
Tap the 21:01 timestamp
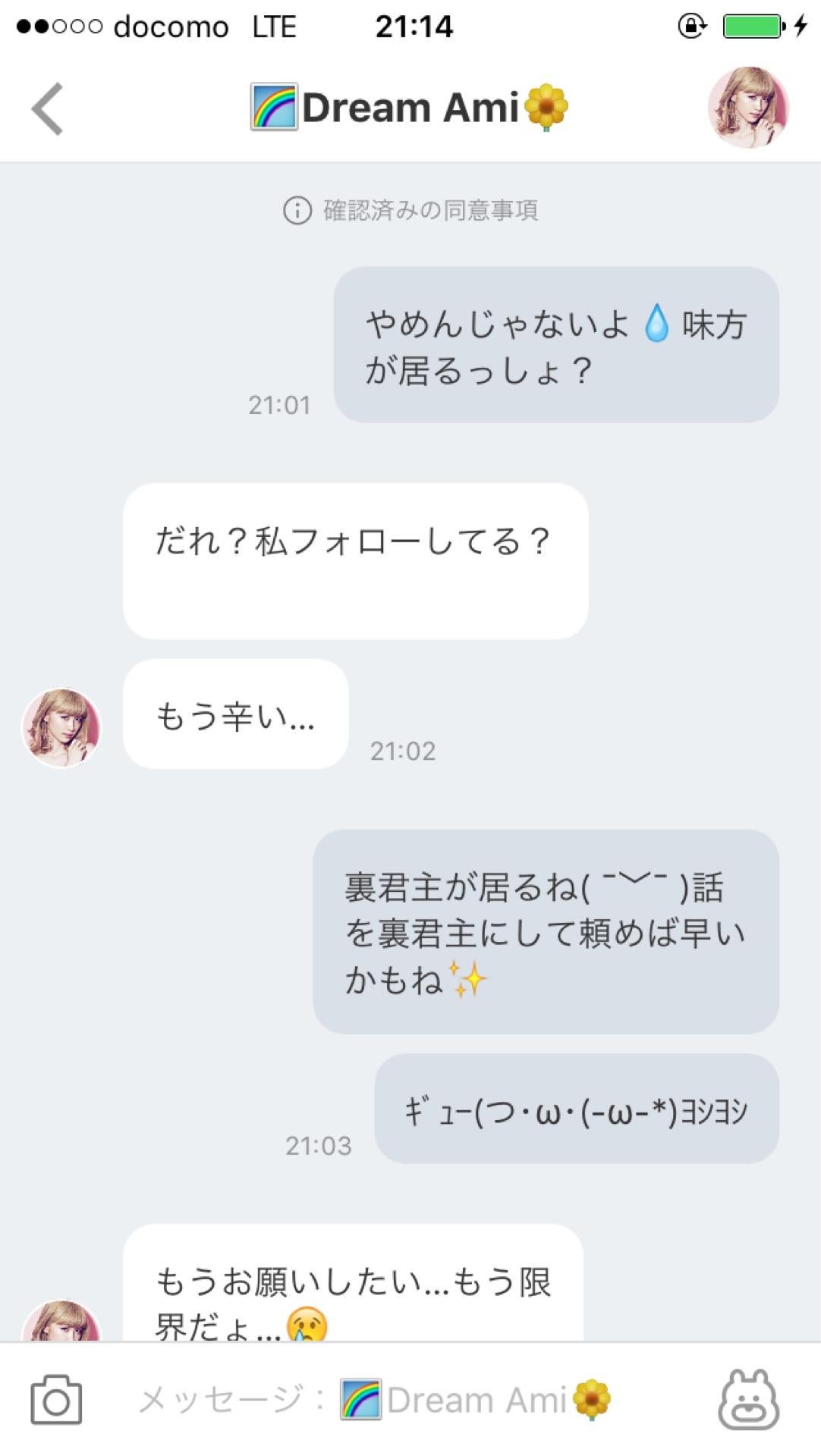pyautogui.click(x=279, y=404)
